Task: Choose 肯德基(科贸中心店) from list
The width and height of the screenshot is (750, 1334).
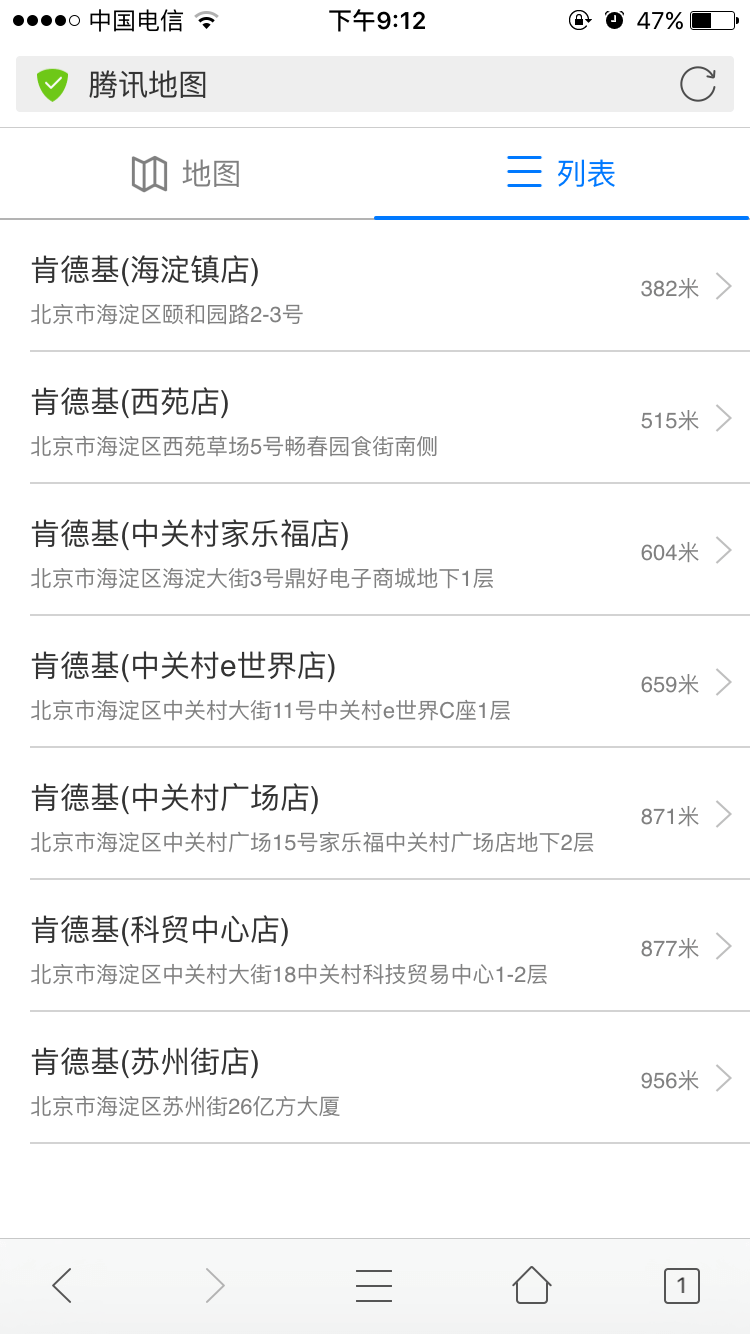Action: 375,947
